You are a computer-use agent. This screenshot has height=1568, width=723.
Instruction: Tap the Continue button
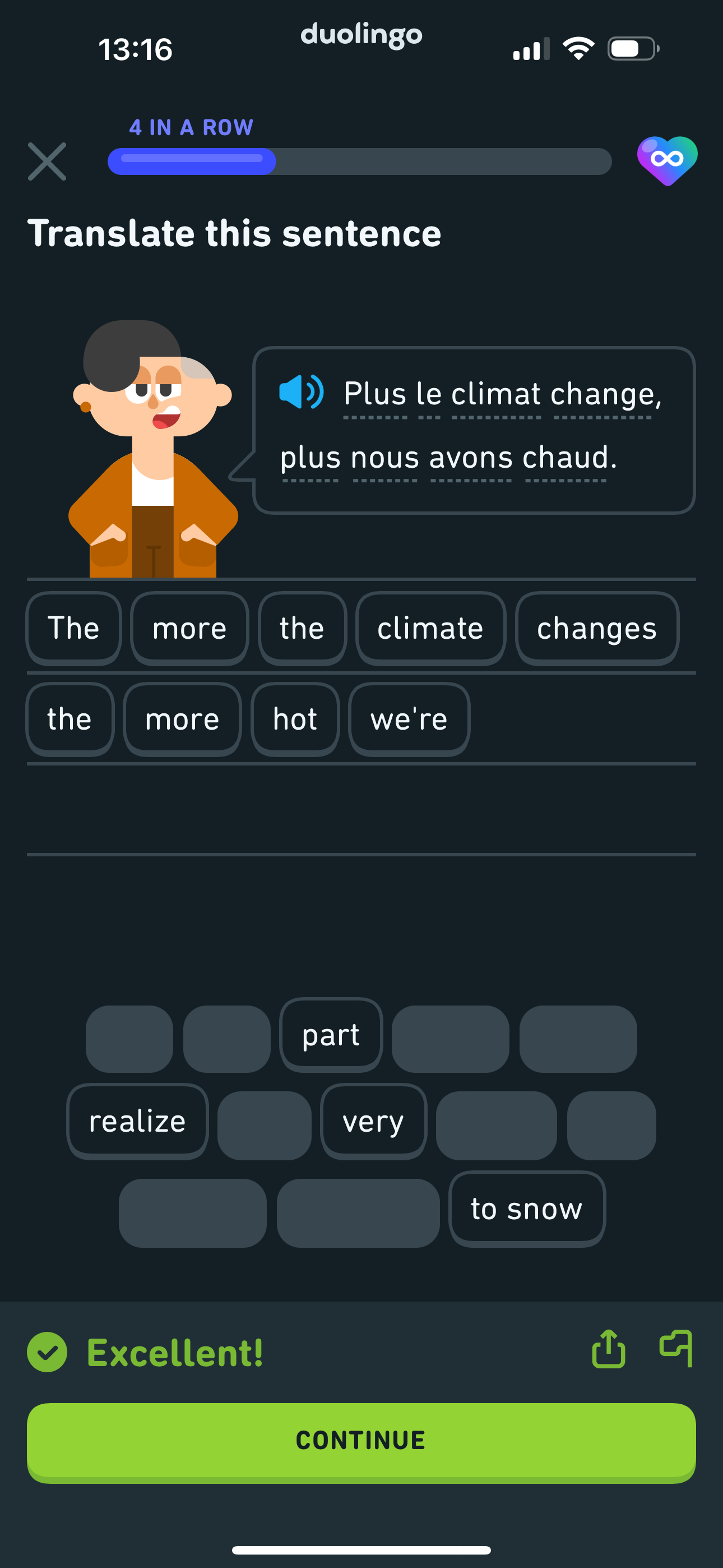tap(361, 1441)
